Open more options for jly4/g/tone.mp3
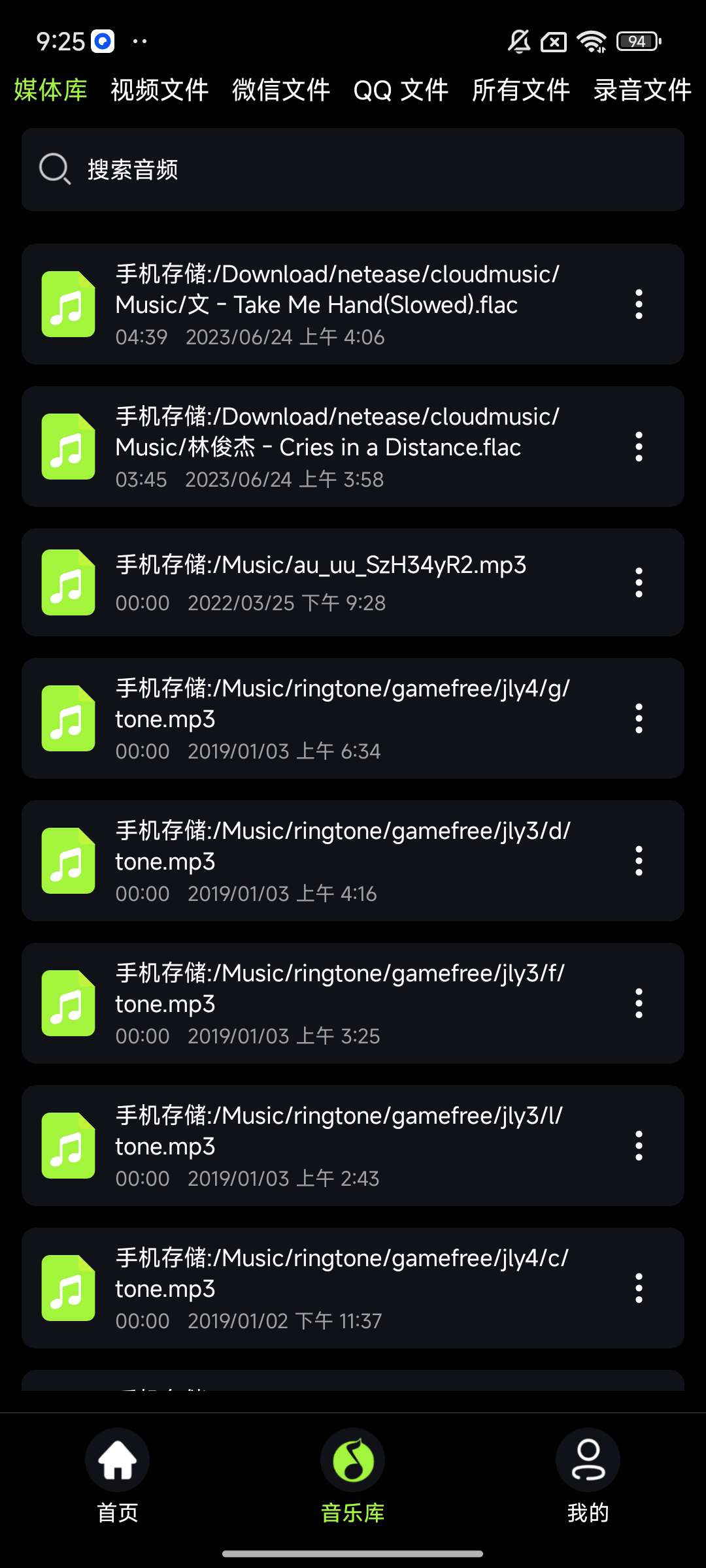The height and width of the screenshot is (1568, 706). (x=639, y=719)
